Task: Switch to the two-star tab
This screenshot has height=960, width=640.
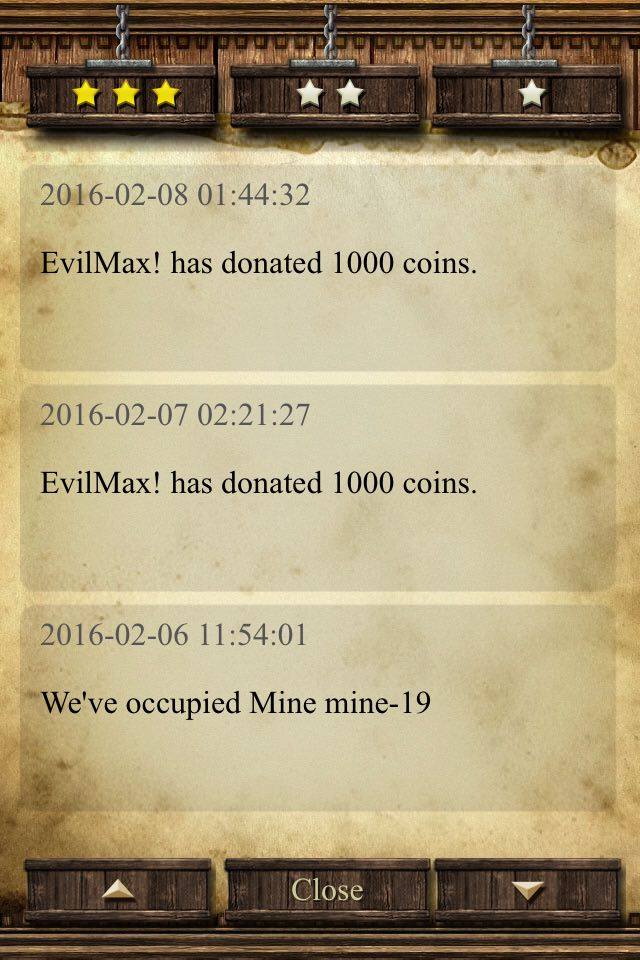Action: [326, 95]
